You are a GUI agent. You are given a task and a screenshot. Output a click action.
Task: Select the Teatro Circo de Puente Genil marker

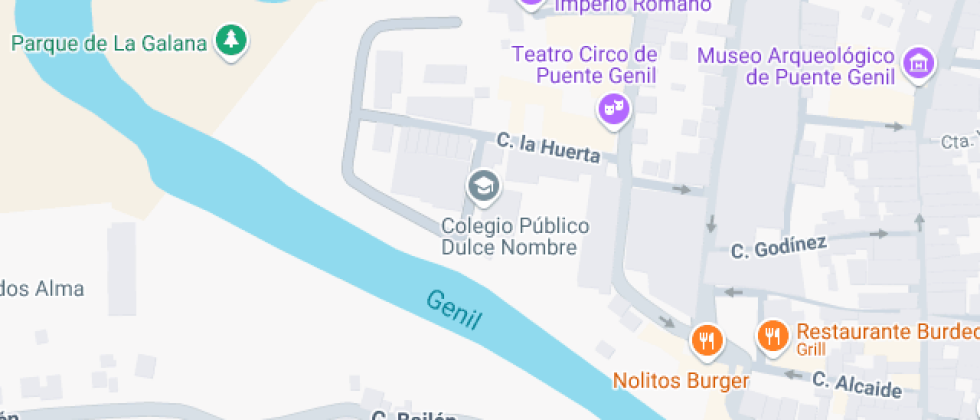coord(612,106)
